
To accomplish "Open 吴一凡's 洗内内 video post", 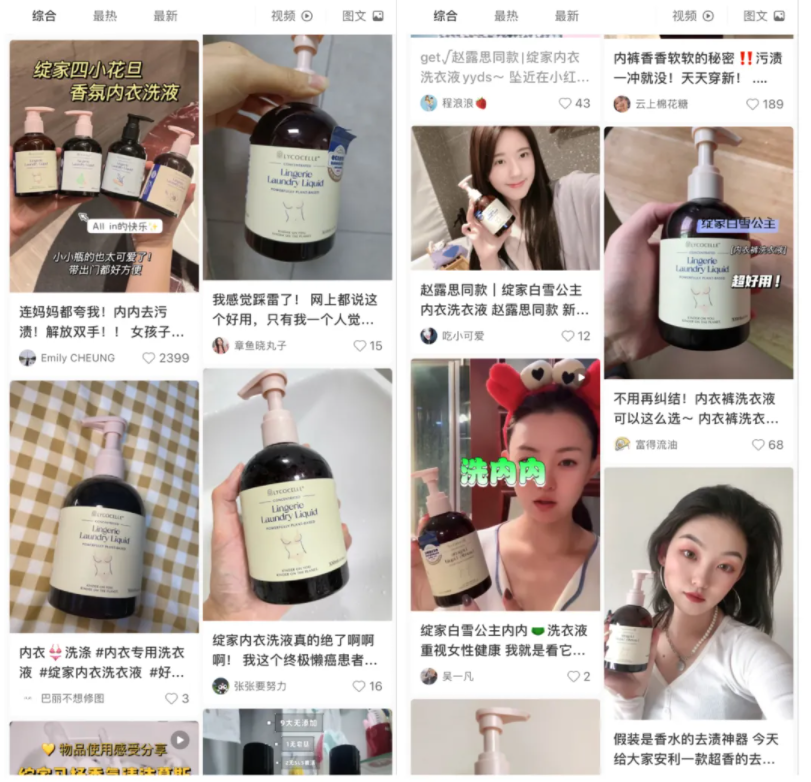I will tap(505, 640).
